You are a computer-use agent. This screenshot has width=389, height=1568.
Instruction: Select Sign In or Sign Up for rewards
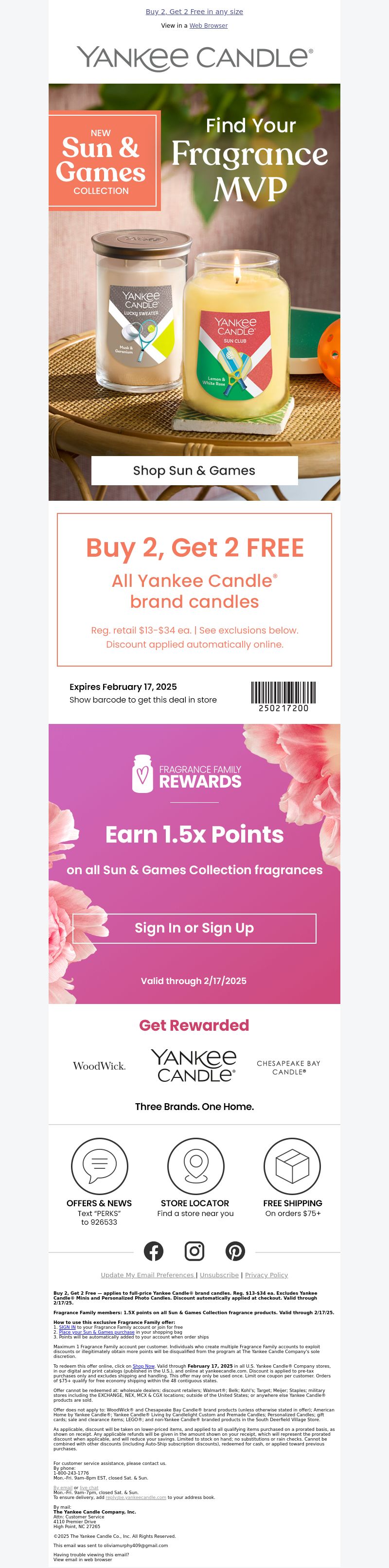(x=194, y=928)
